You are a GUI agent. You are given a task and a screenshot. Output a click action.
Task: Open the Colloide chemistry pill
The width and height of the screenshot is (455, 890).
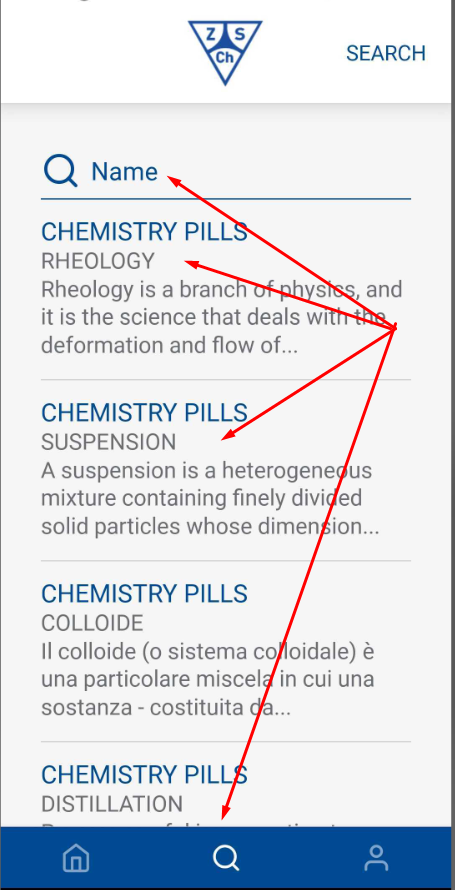[x=226, y=650]
